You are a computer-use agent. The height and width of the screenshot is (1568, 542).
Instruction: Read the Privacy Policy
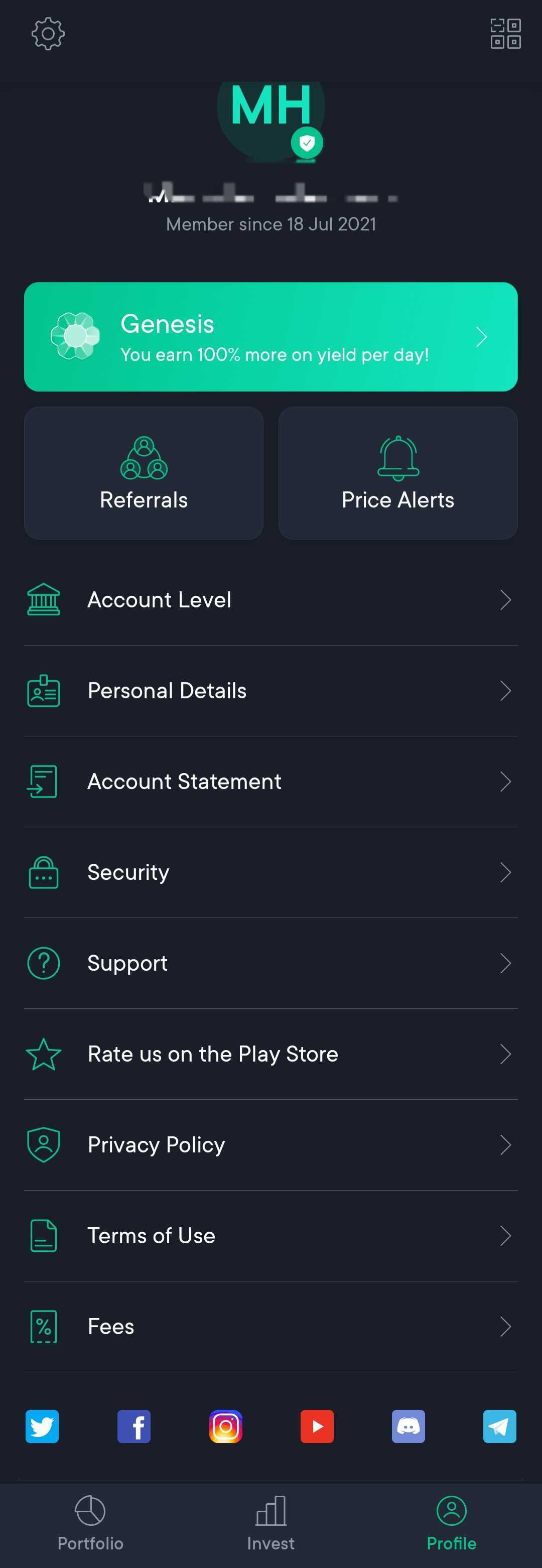(270, 1144)
